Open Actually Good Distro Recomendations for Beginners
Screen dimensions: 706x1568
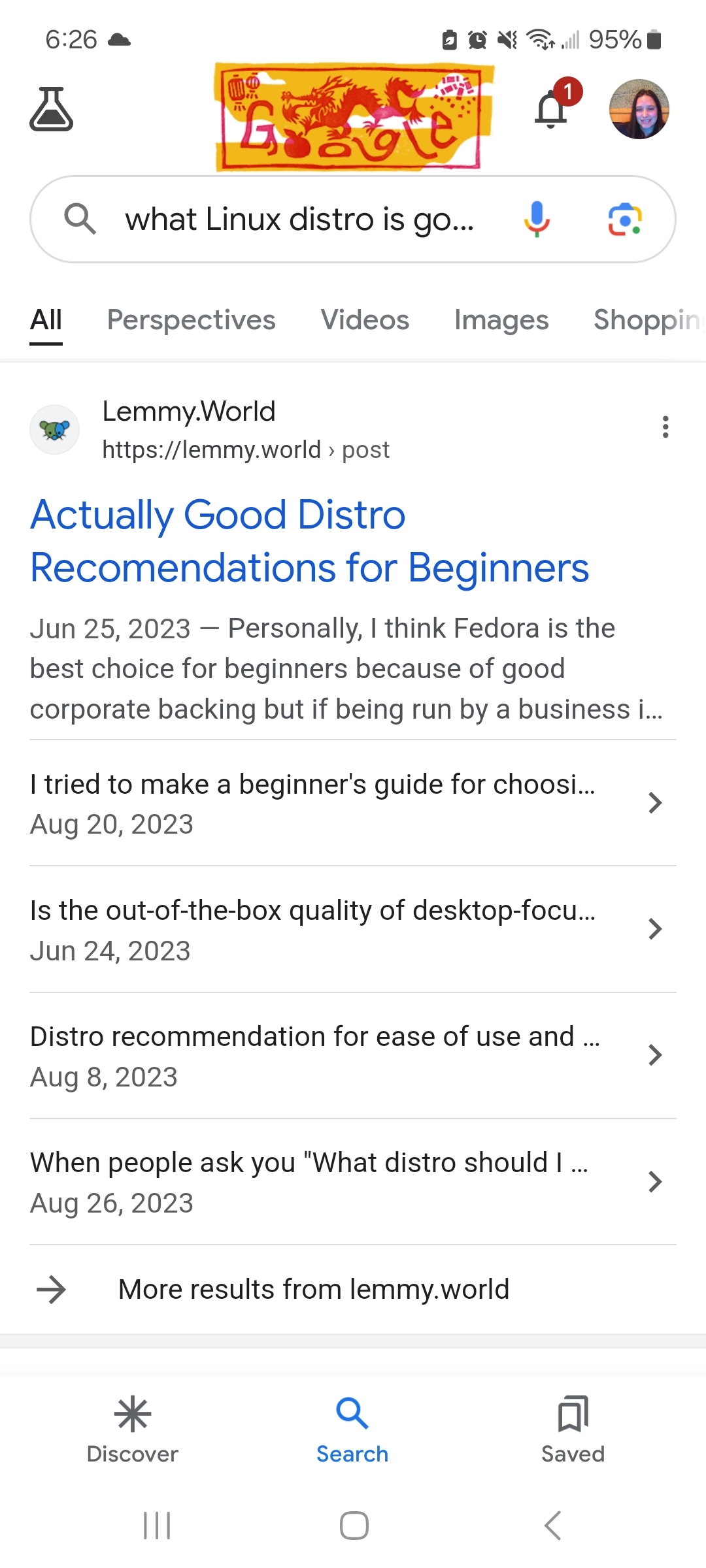pos(309,541)
